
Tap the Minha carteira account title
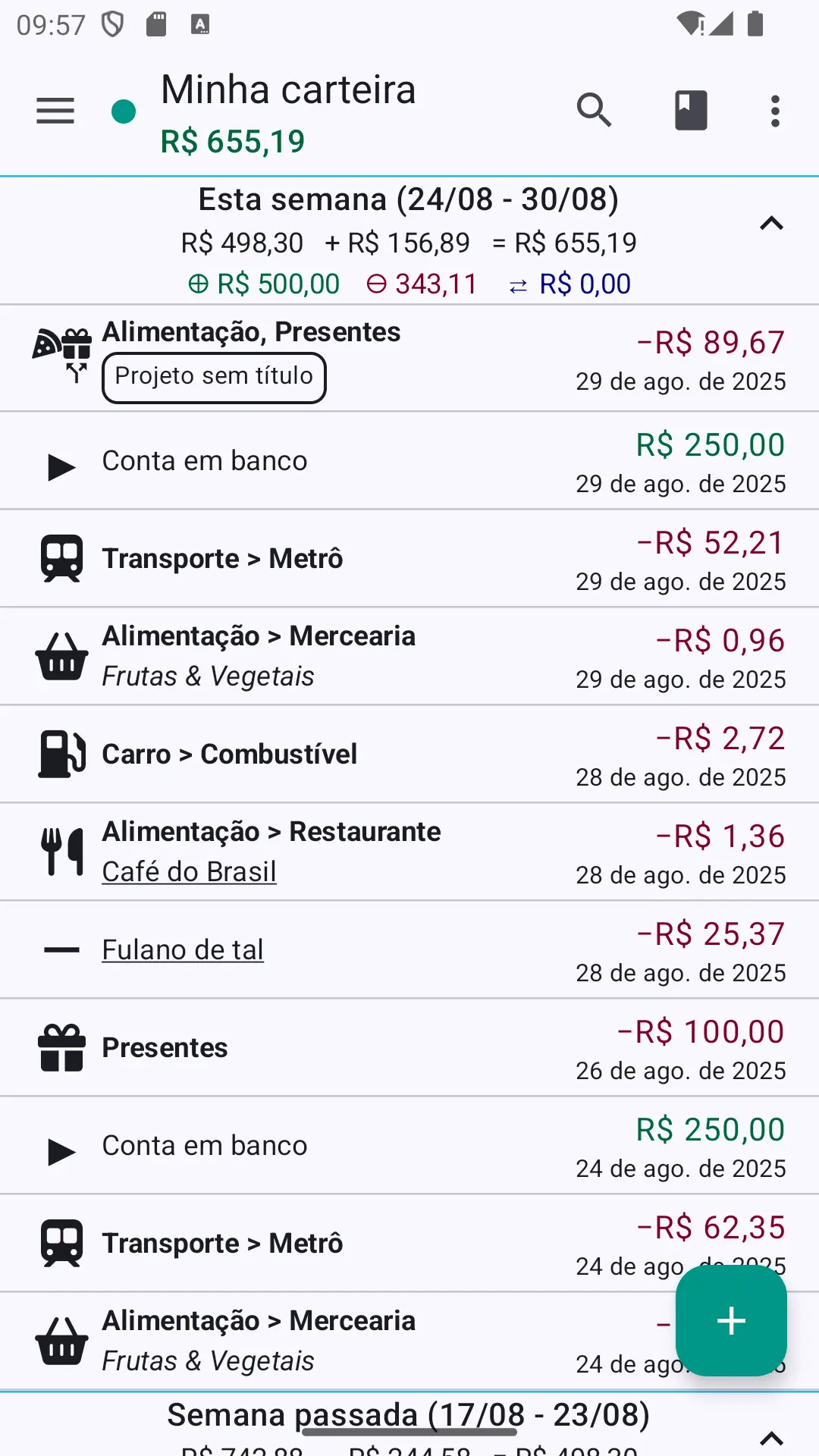288,91
